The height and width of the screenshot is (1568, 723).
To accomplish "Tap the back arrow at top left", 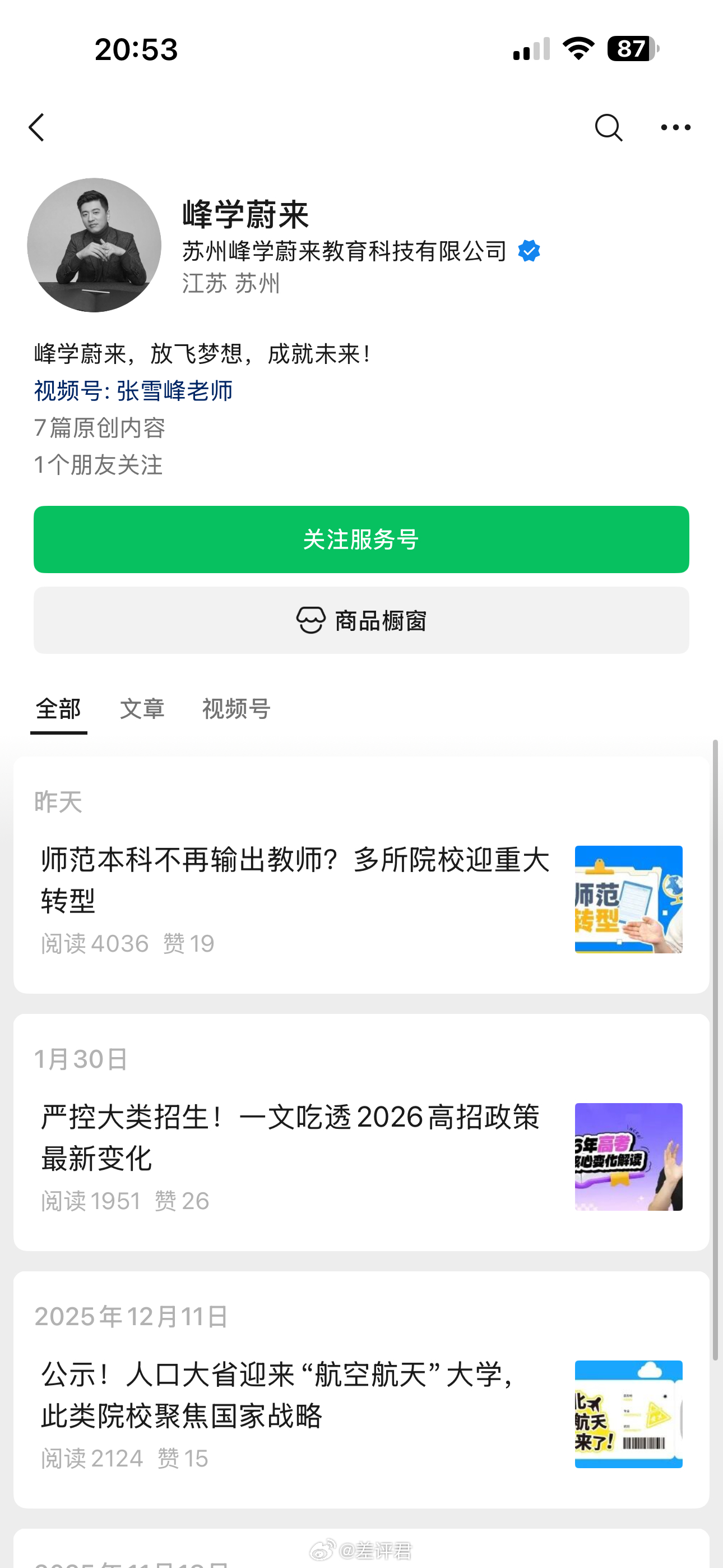I will click(x=36, y=127).
